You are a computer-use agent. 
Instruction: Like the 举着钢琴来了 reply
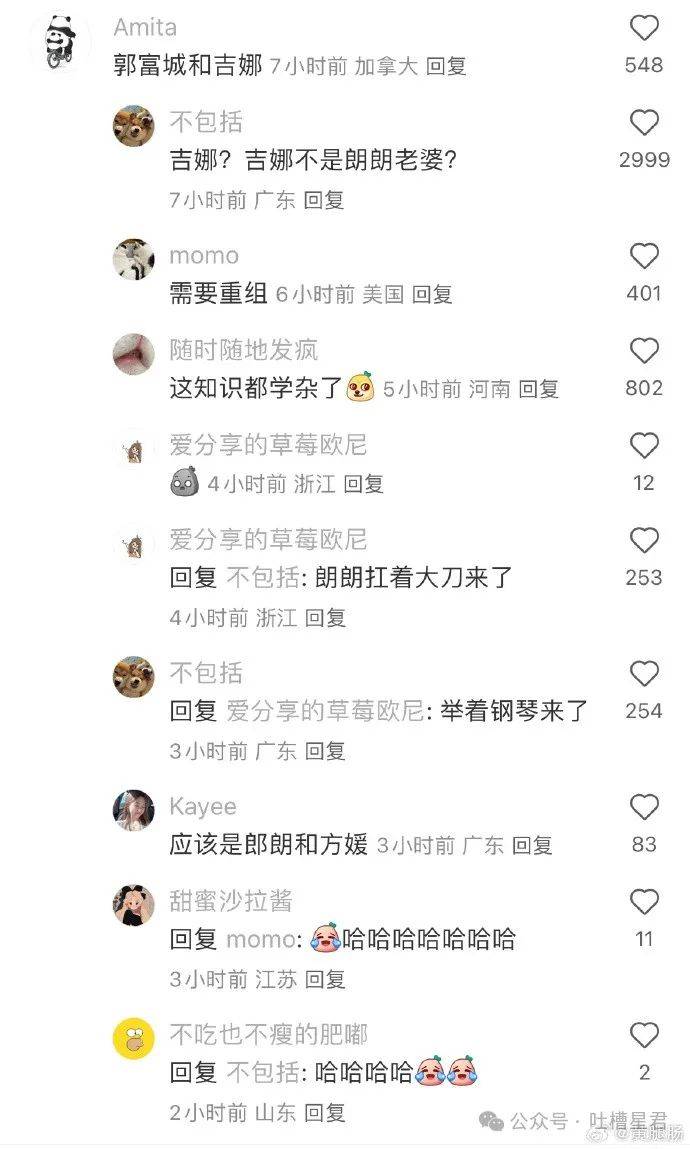(644, 674)
